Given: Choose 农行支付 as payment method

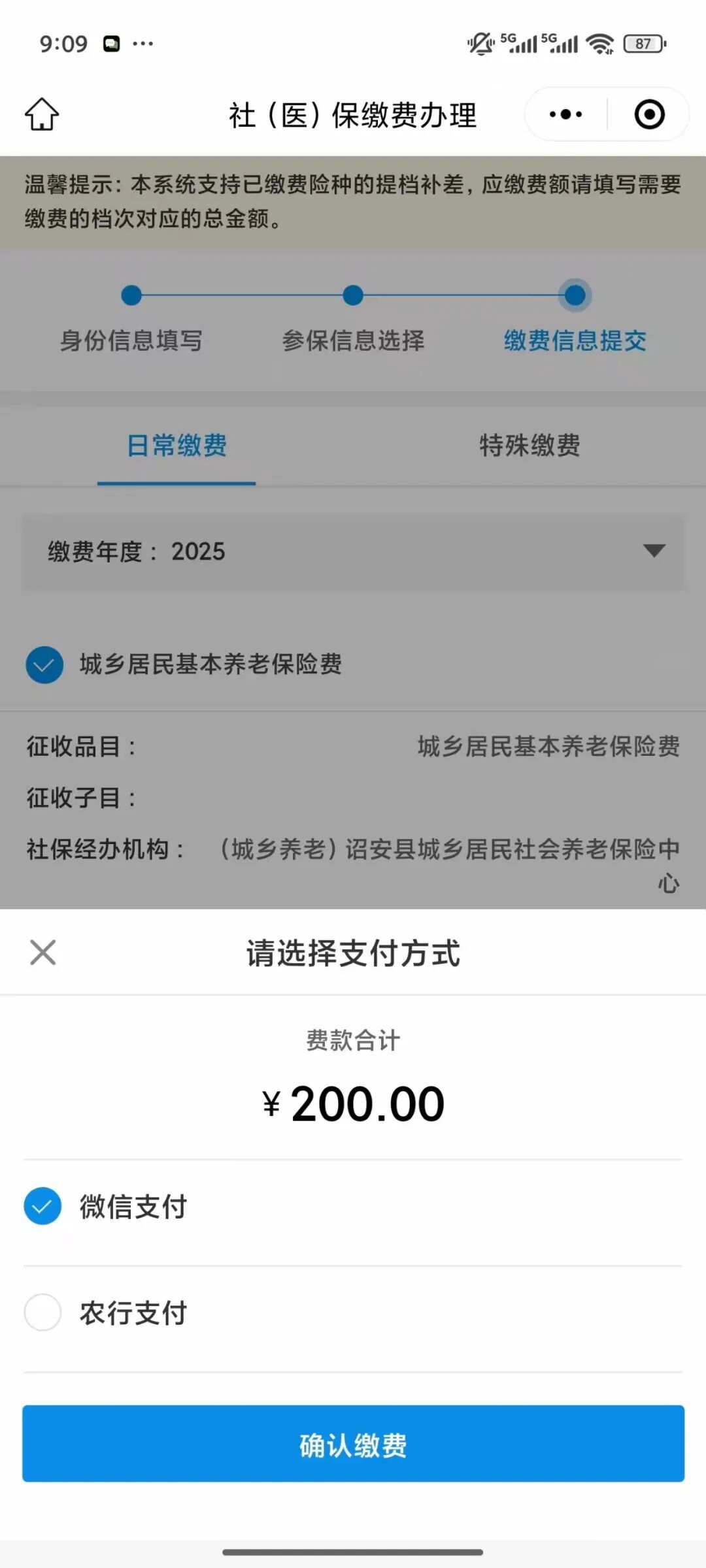Looking at the screenshot, I should click(x=43, y=1313).
